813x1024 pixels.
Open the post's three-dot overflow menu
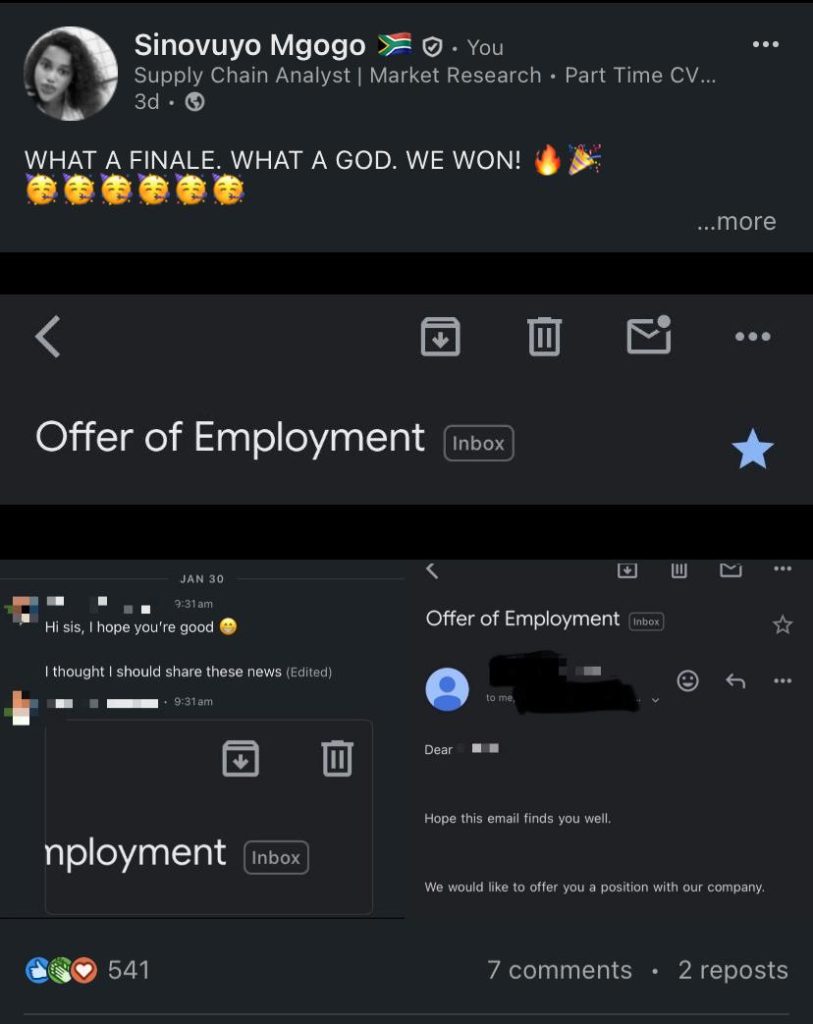click(765, 44)
